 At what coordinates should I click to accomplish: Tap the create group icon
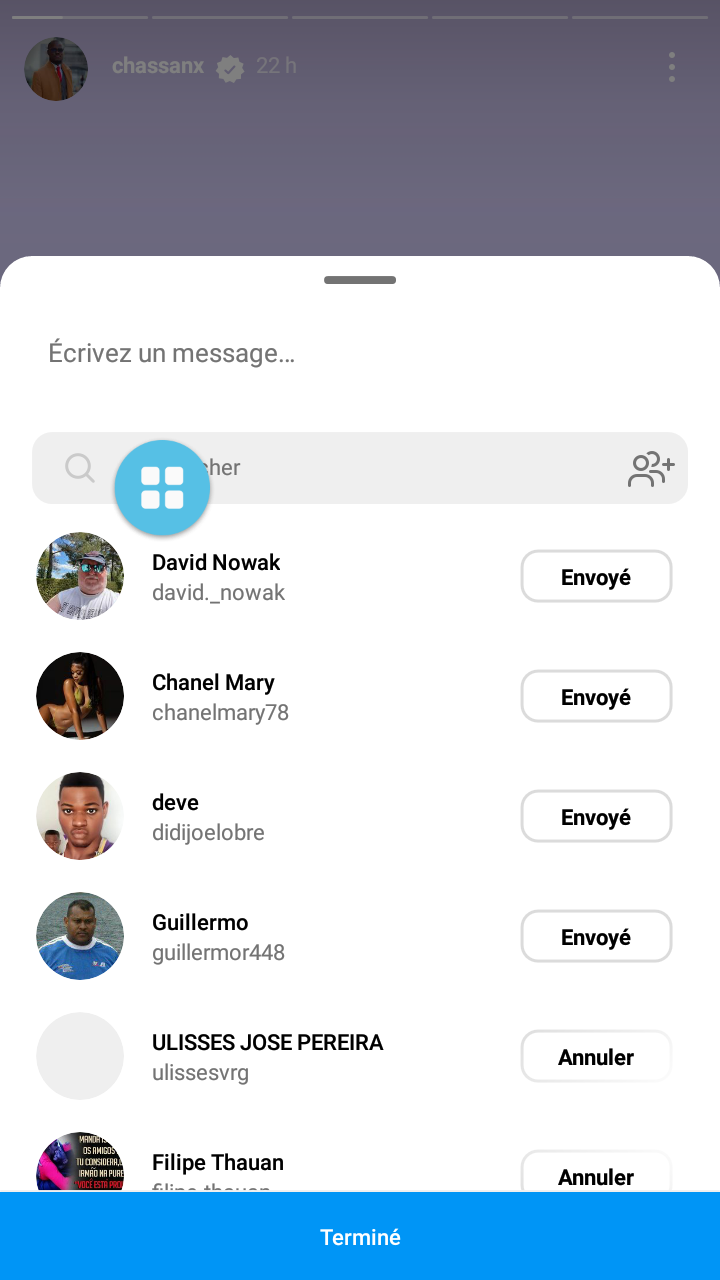pyautogui.click(x=651, y=468)
